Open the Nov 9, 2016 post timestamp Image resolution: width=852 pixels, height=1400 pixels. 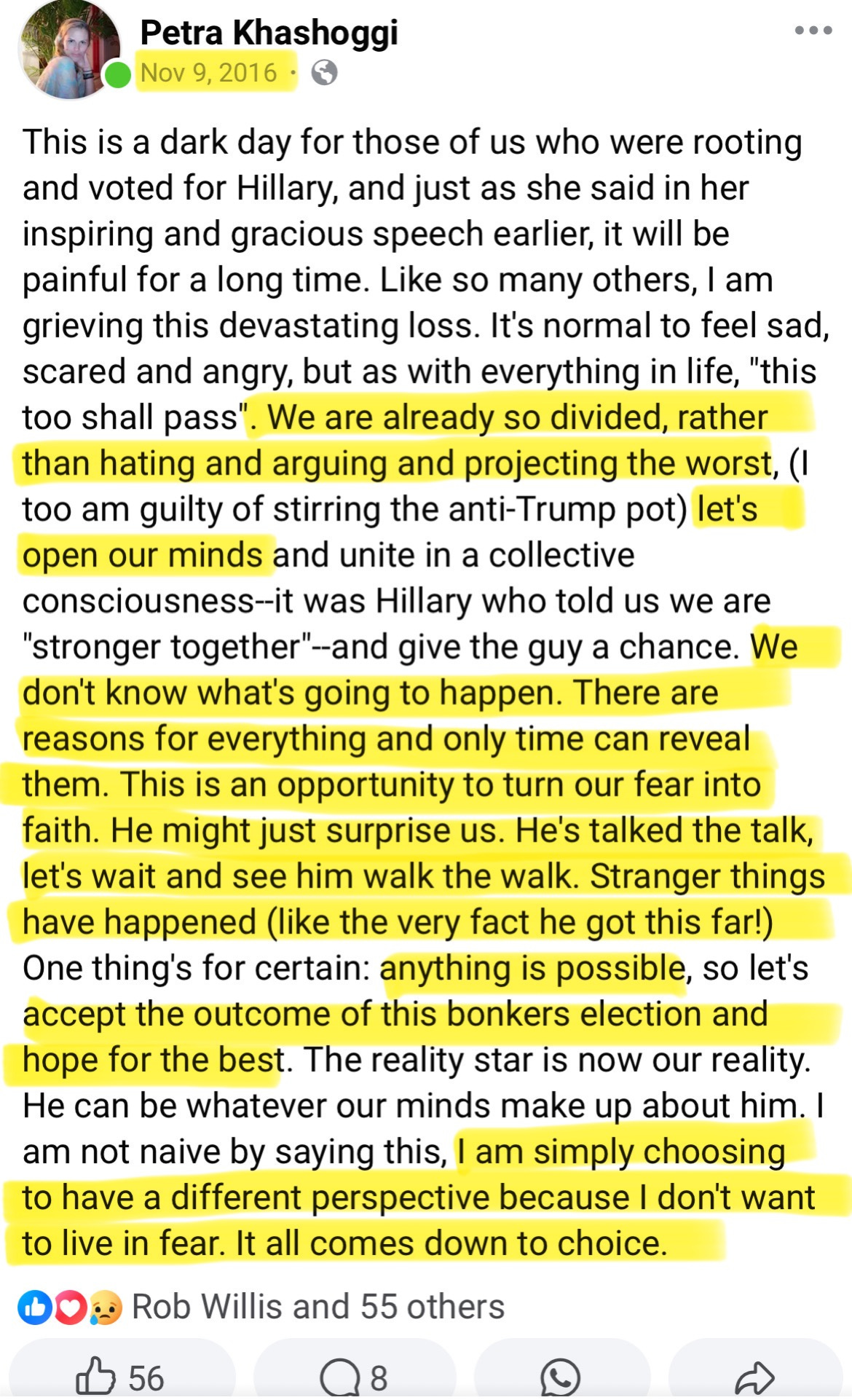209,73
